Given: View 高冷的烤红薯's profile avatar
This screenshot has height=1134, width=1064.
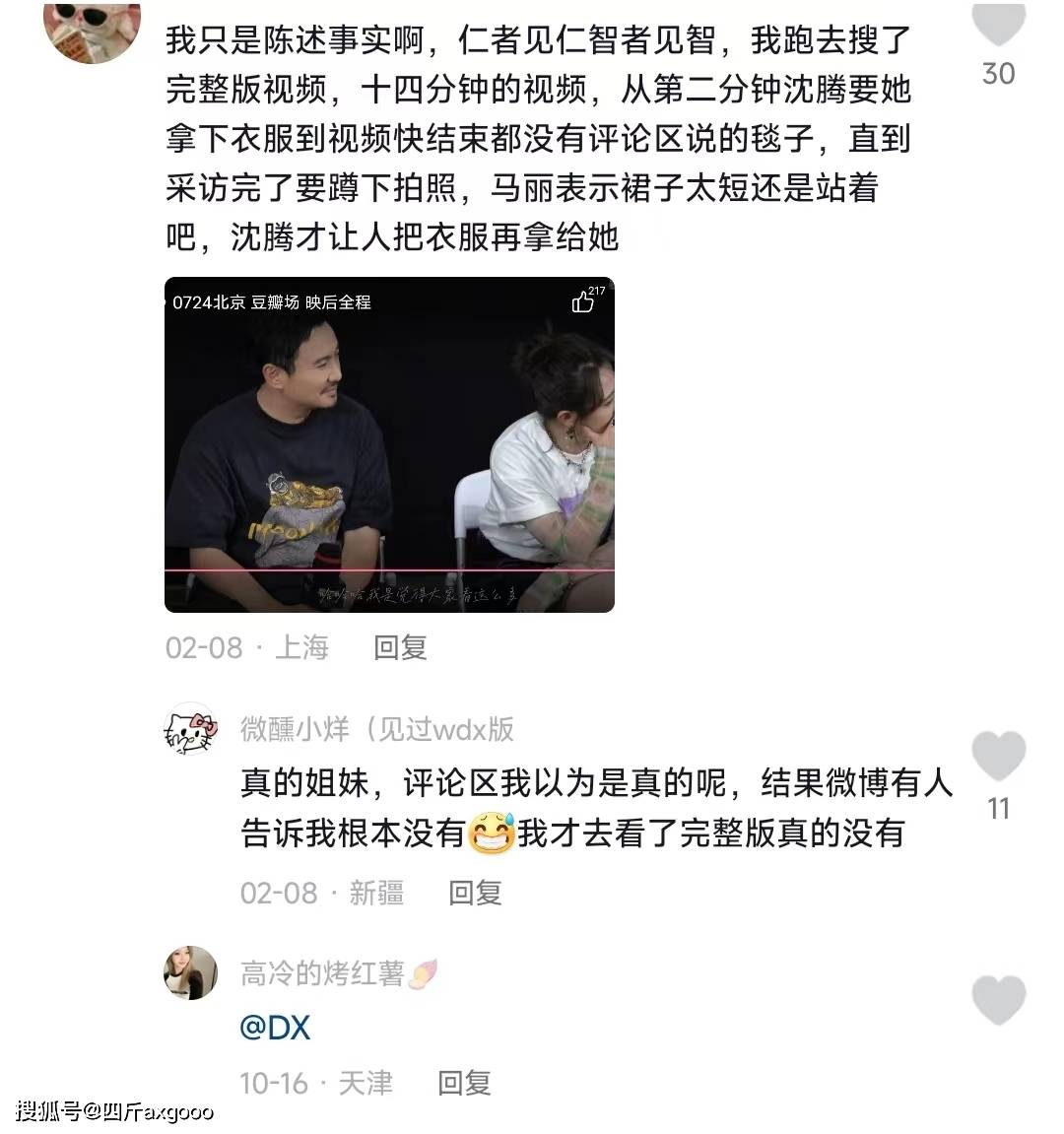Looking at the screenshot, I should point(190,973).
